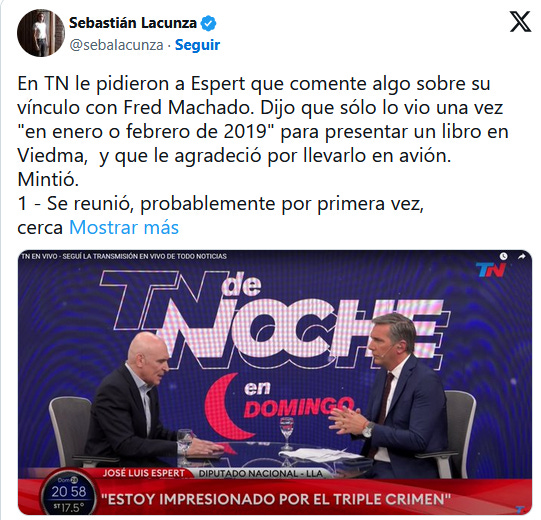Screen dimensions: 541x520
Task: Follow the account via Seguir
Action: 197,45
